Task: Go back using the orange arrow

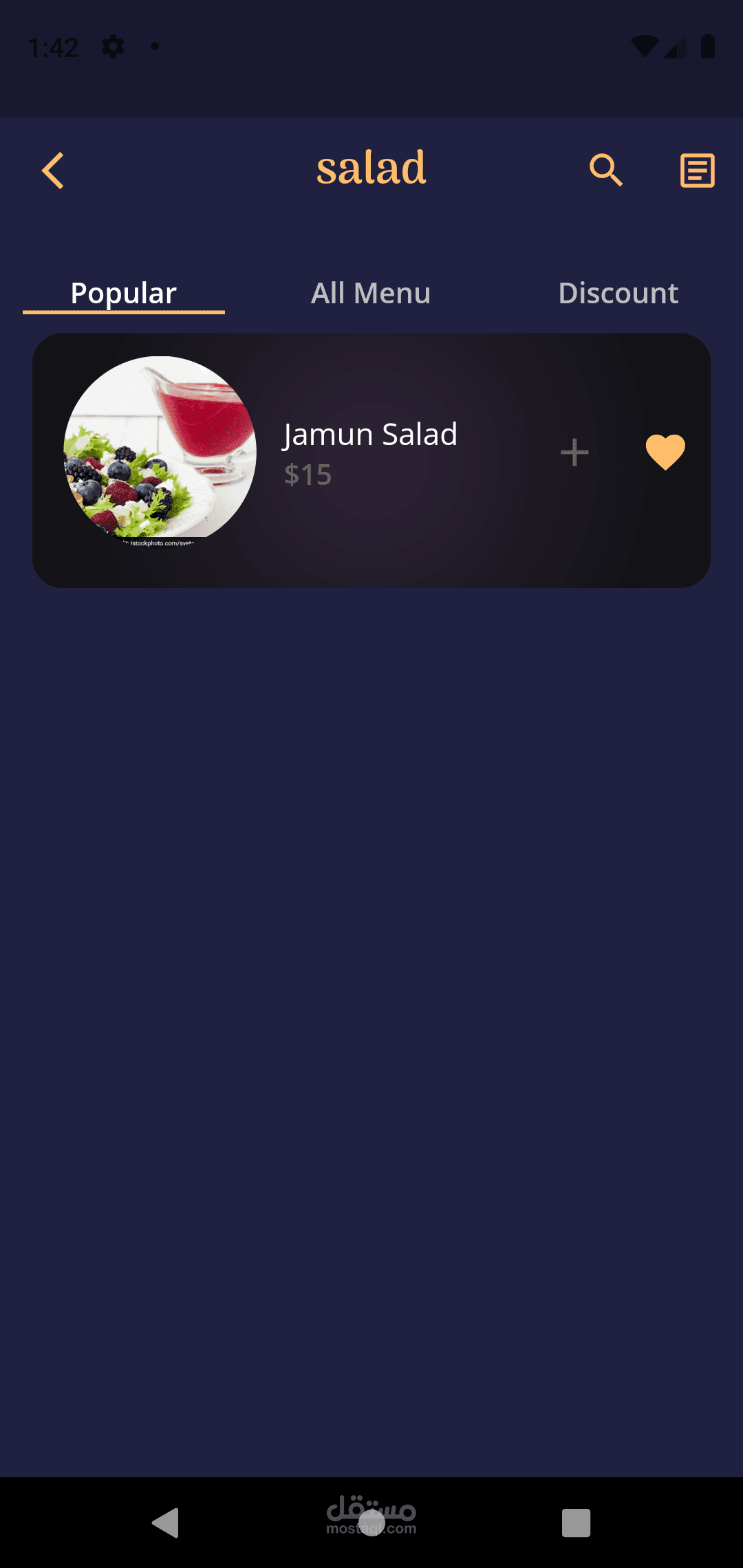Action: pyautogui.click(x=53, y=170)
